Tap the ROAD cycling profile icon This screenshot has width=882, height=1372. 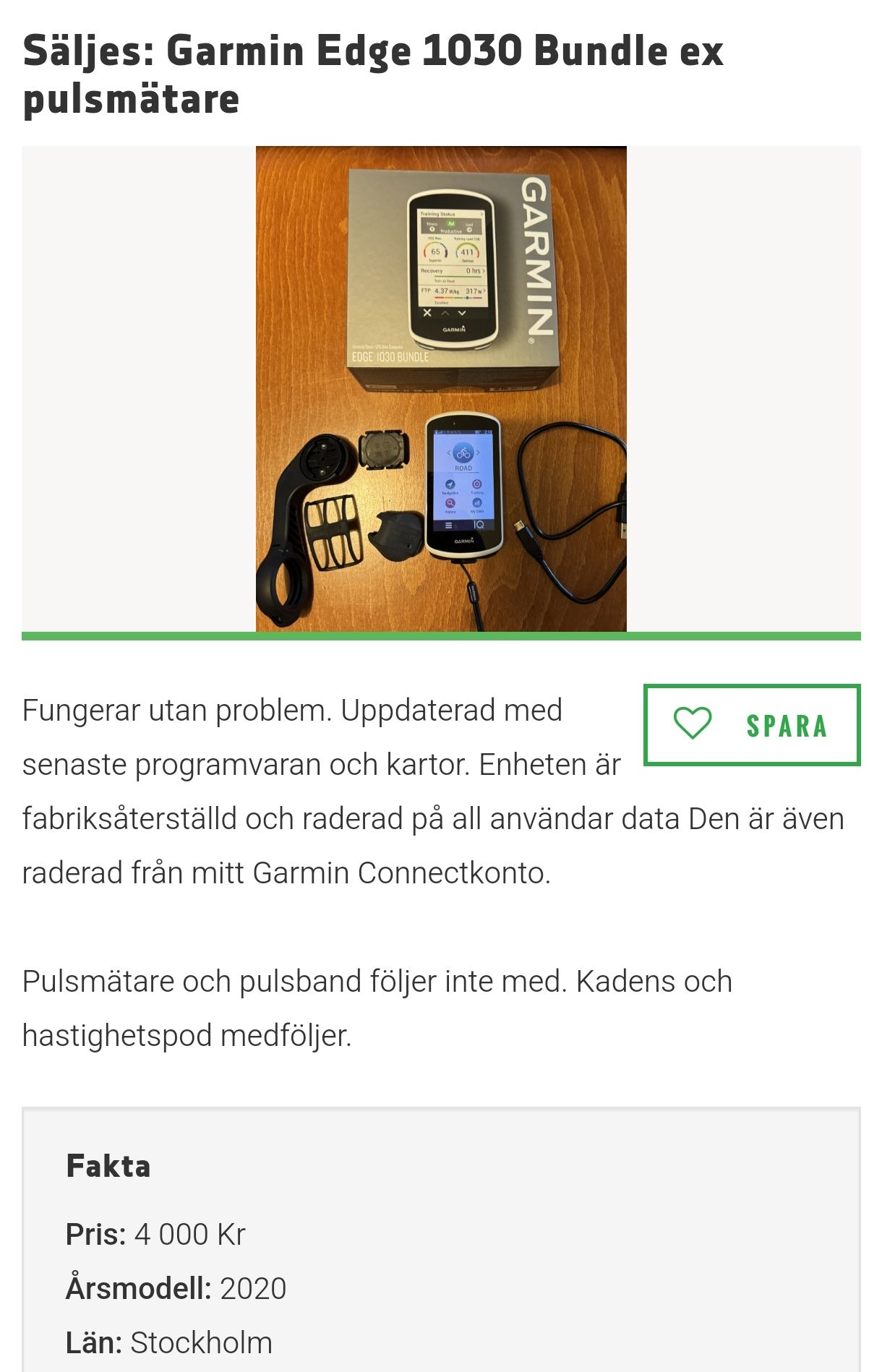[463, 454]
